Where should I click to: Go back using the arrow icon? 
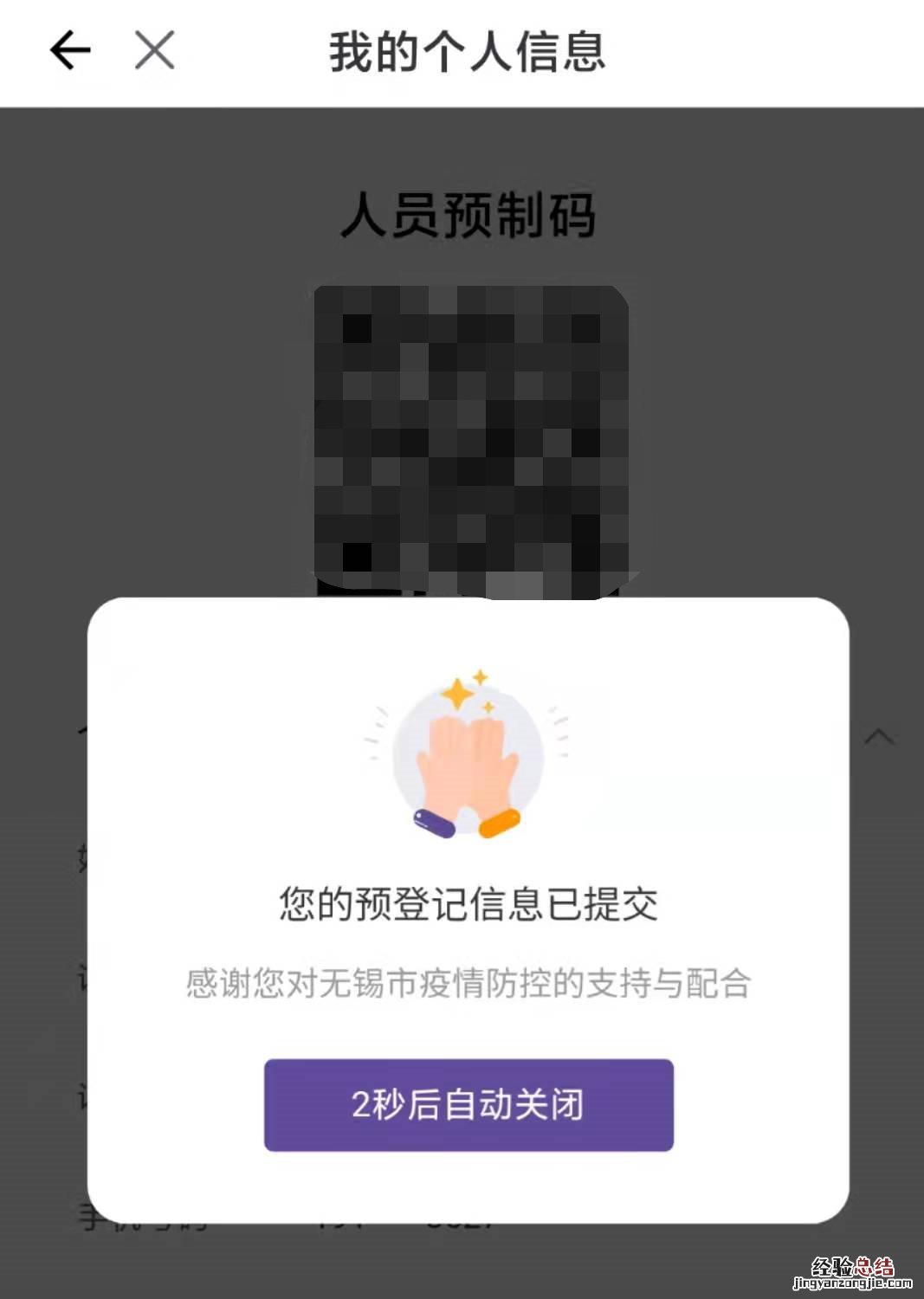[x=70, y=50]
